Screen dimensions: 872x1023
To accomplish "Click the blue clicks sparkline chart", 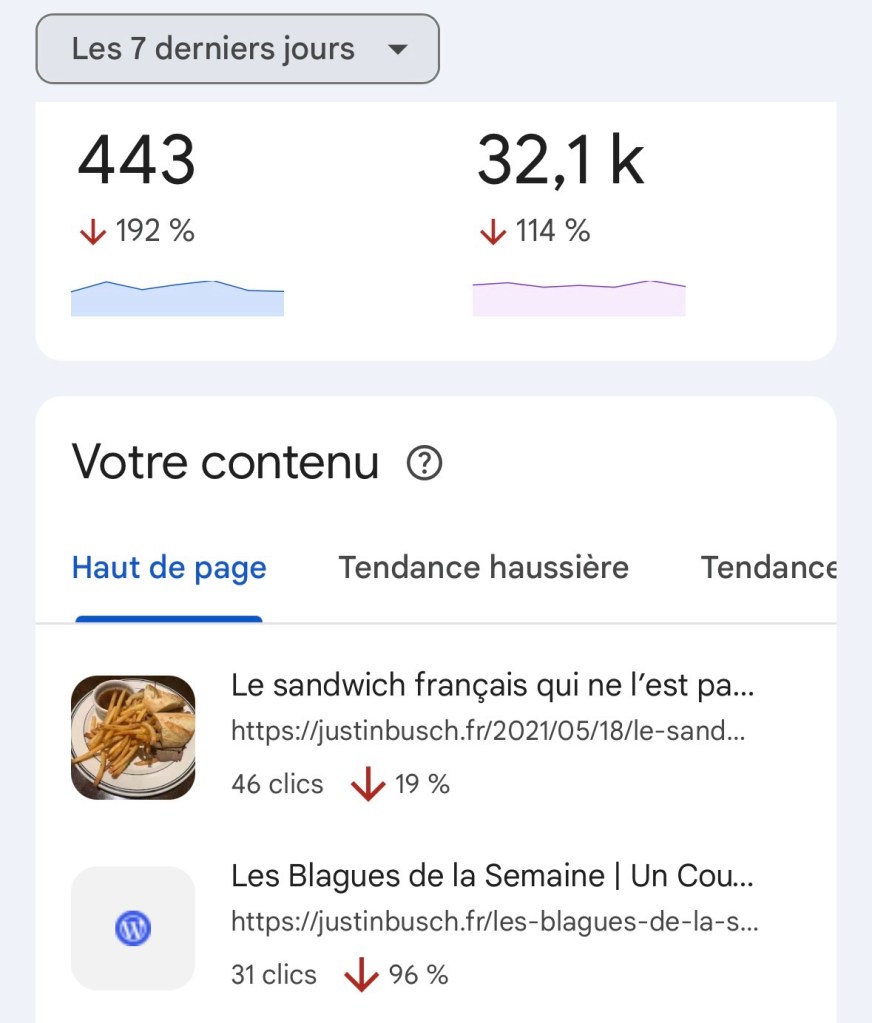I will pos(177,294).
